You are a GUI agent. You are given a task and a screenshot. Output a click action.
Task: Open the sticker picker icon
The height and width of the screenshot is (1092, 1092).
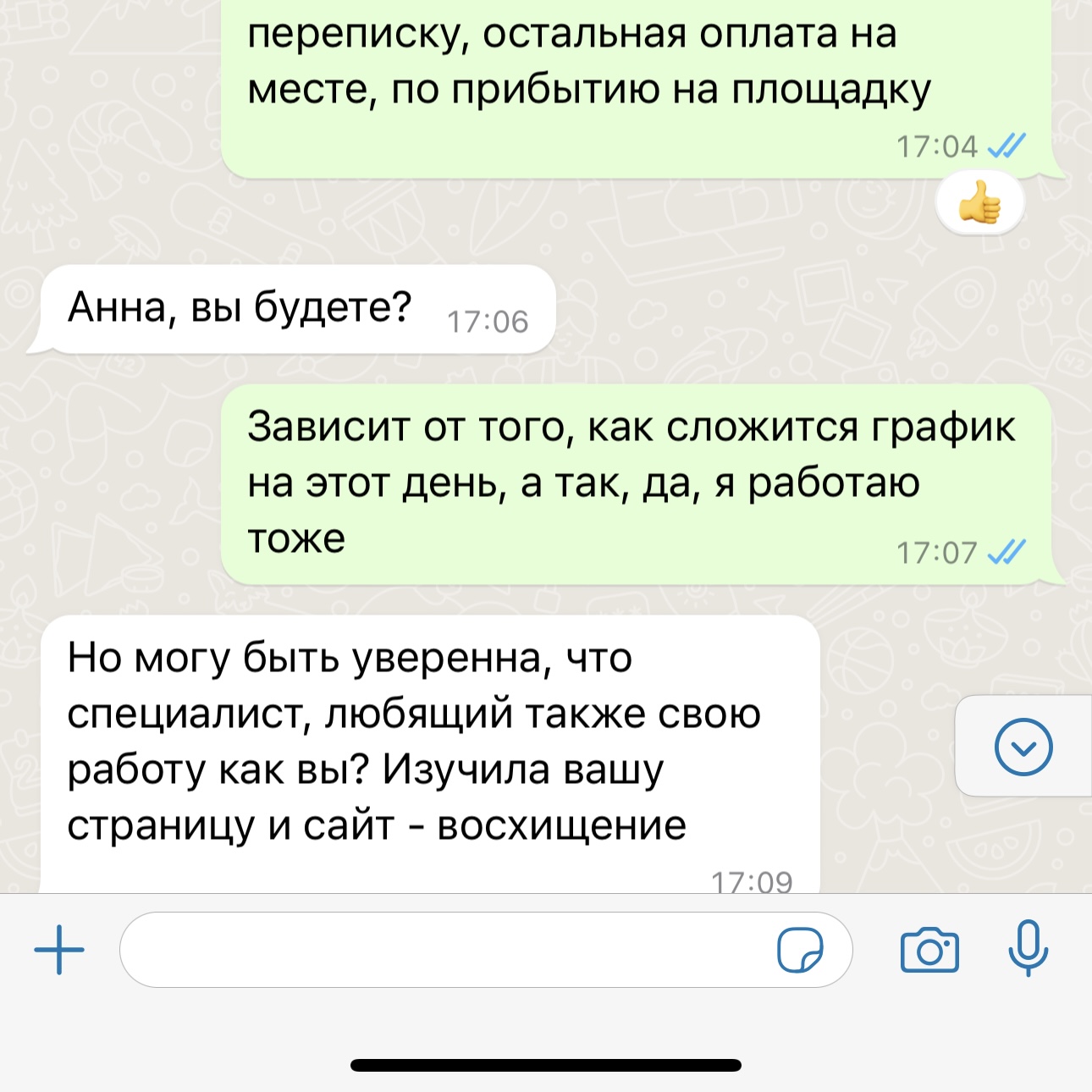[799, 950]
